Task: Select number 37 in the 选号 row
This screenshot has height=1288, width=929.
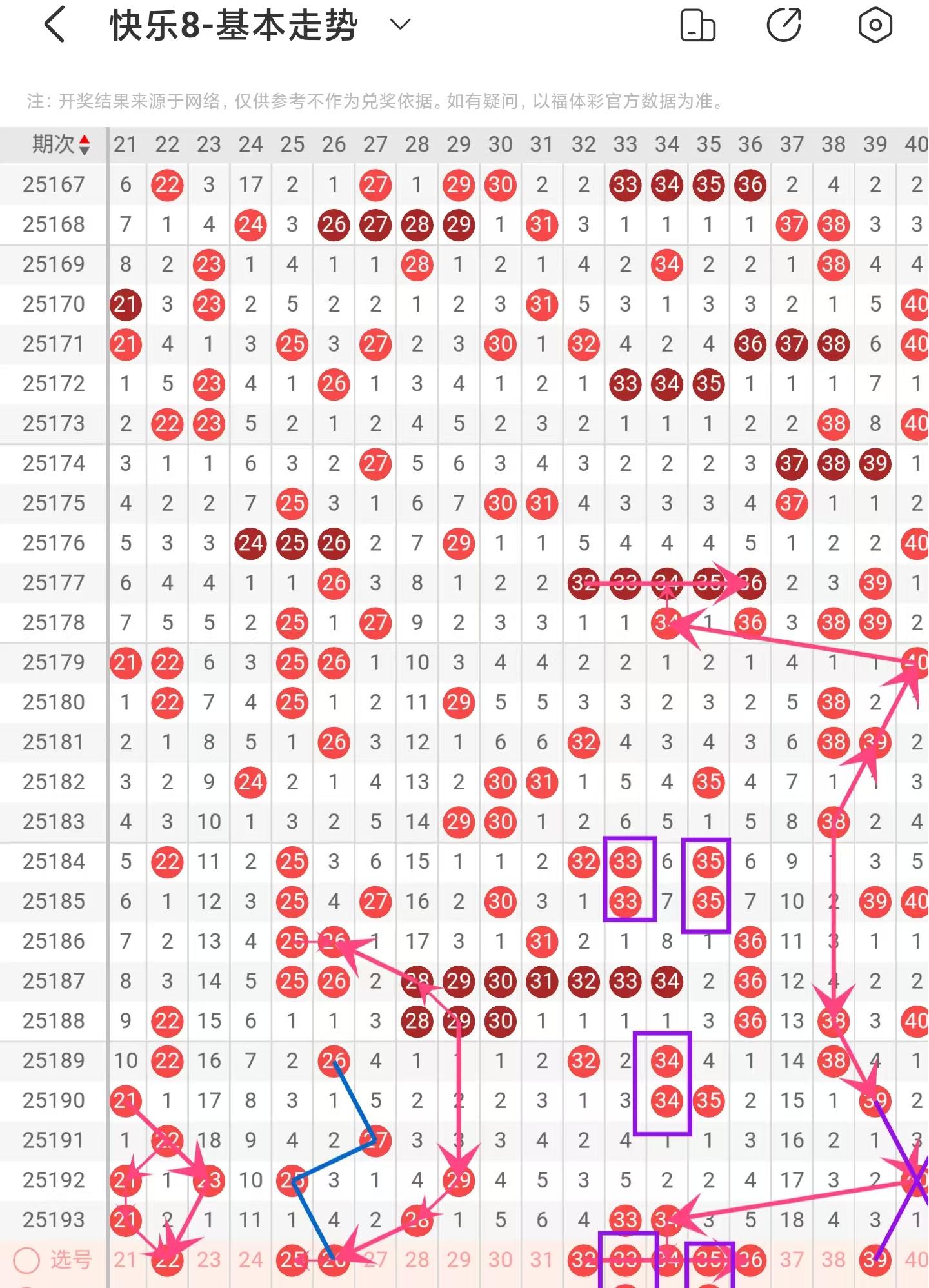Action: coord(792,1260)
